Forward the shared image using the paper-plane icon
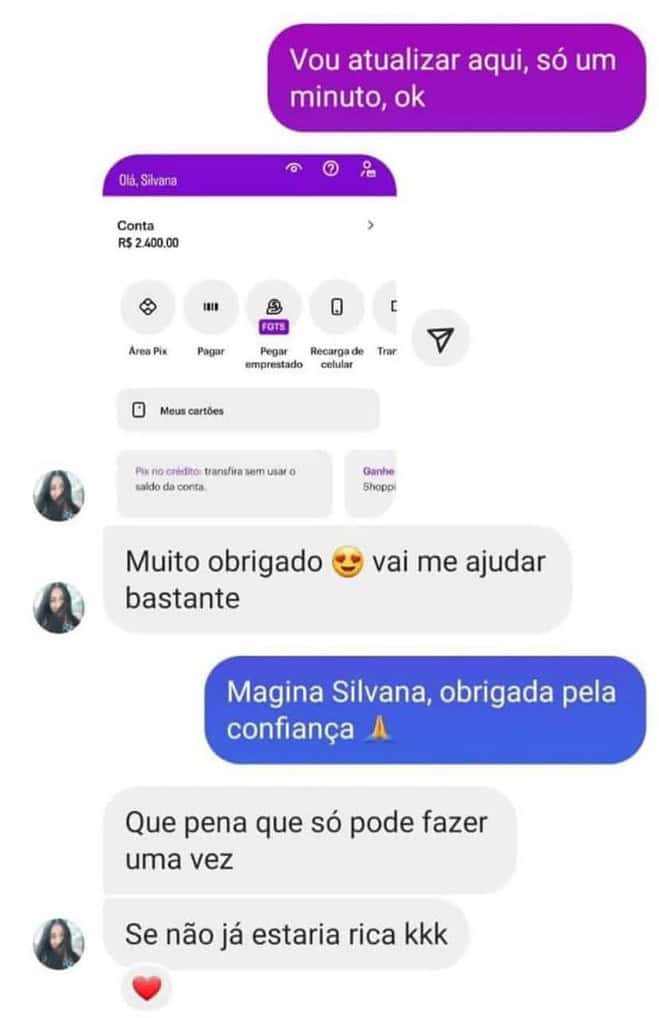 click(x=440, y=340)
